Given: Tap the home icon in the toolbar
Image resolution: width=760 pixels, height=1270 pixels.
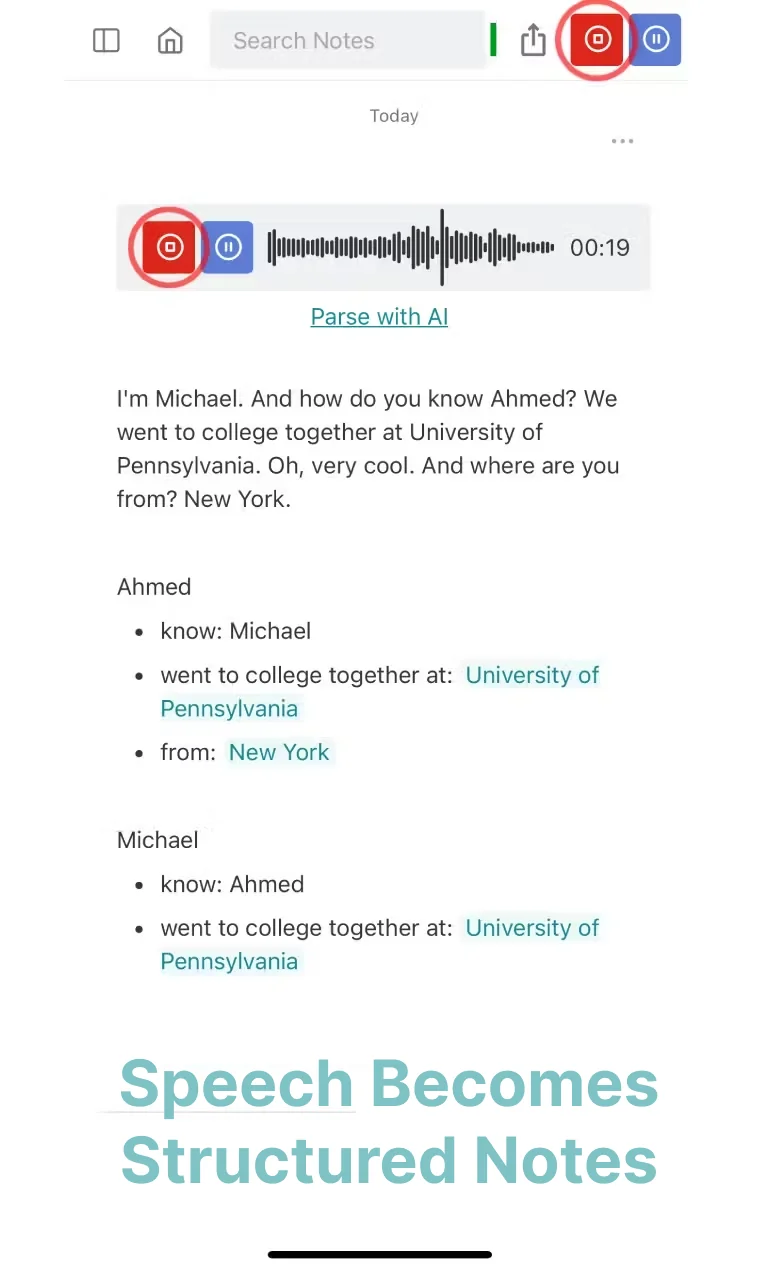Looking at the screenshot, I should 170,40.
